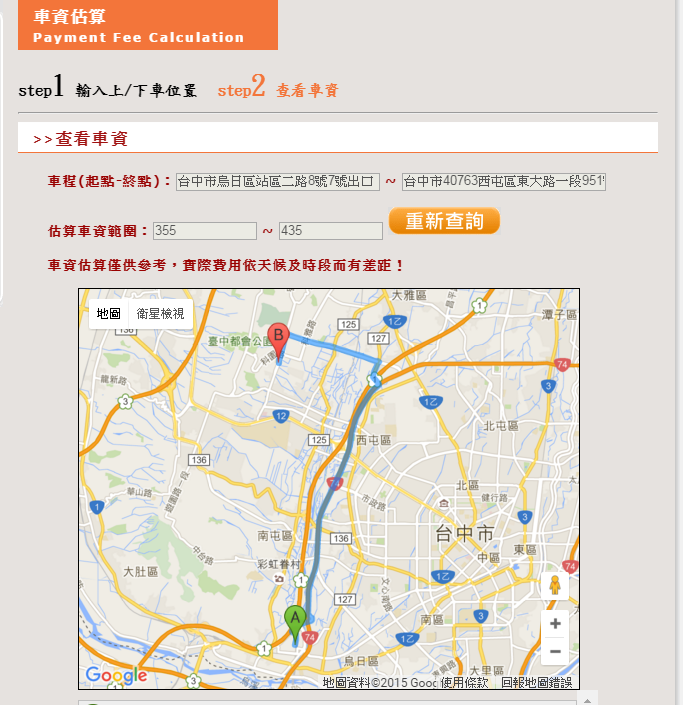Tap the Street View pegman icon

(555, 586)
